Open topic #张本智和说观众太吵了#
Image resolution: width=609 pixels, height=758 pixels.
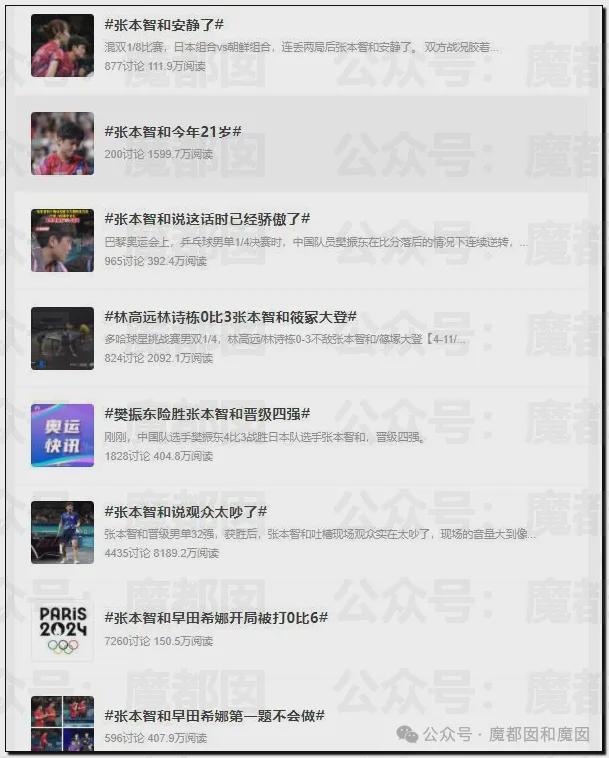(x=186, y=511)
